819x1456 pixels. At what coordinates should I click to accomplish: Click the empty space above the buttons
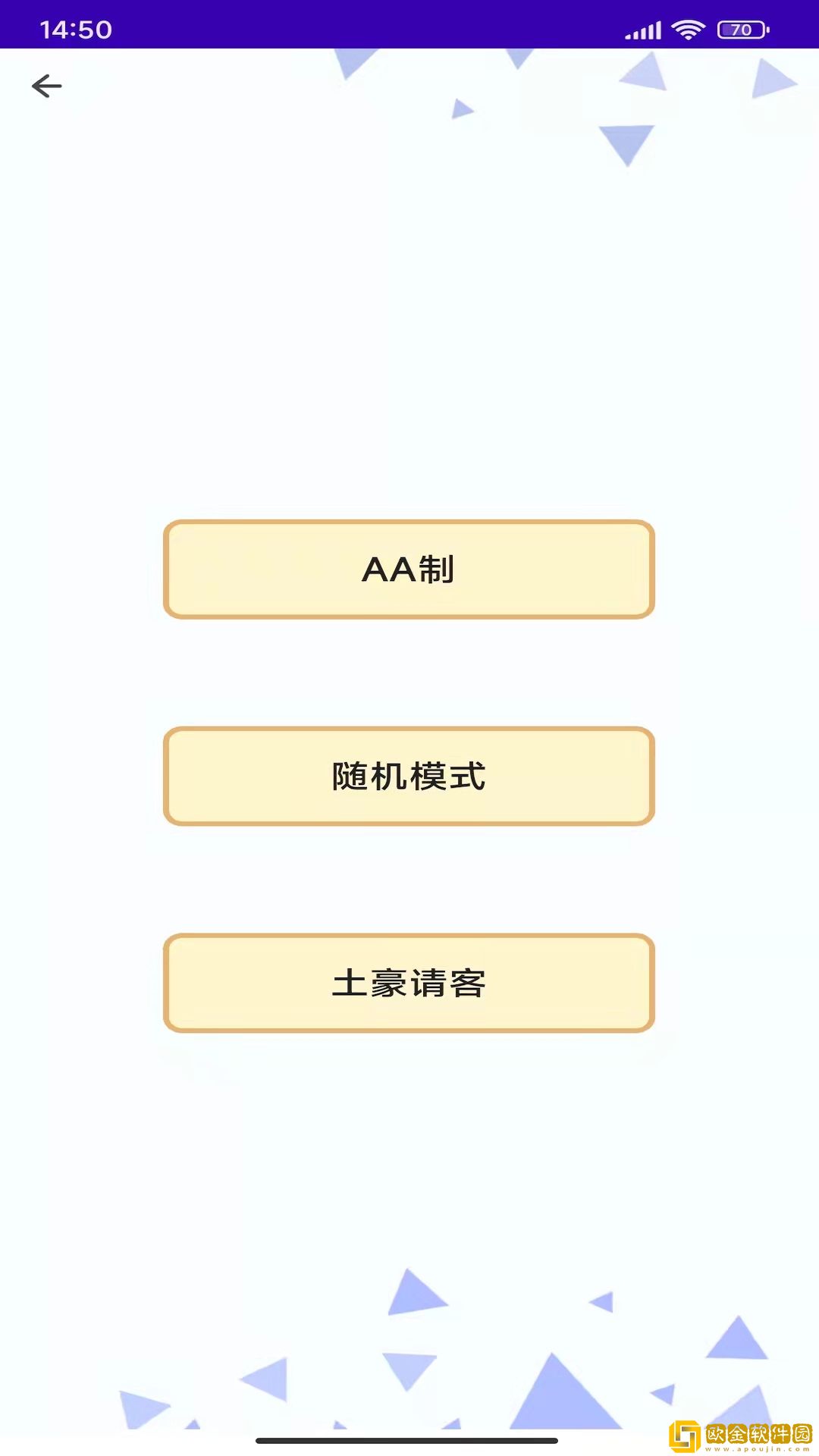coord(409,341)
